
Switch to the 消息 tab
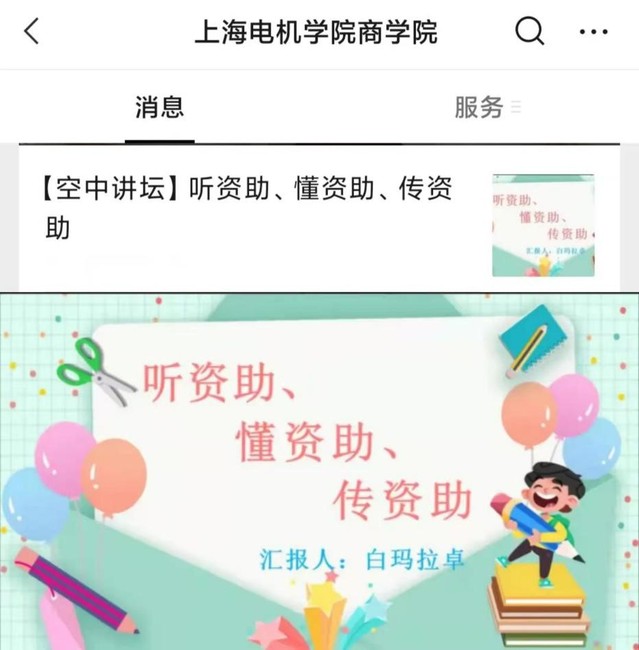pos(160,107)
